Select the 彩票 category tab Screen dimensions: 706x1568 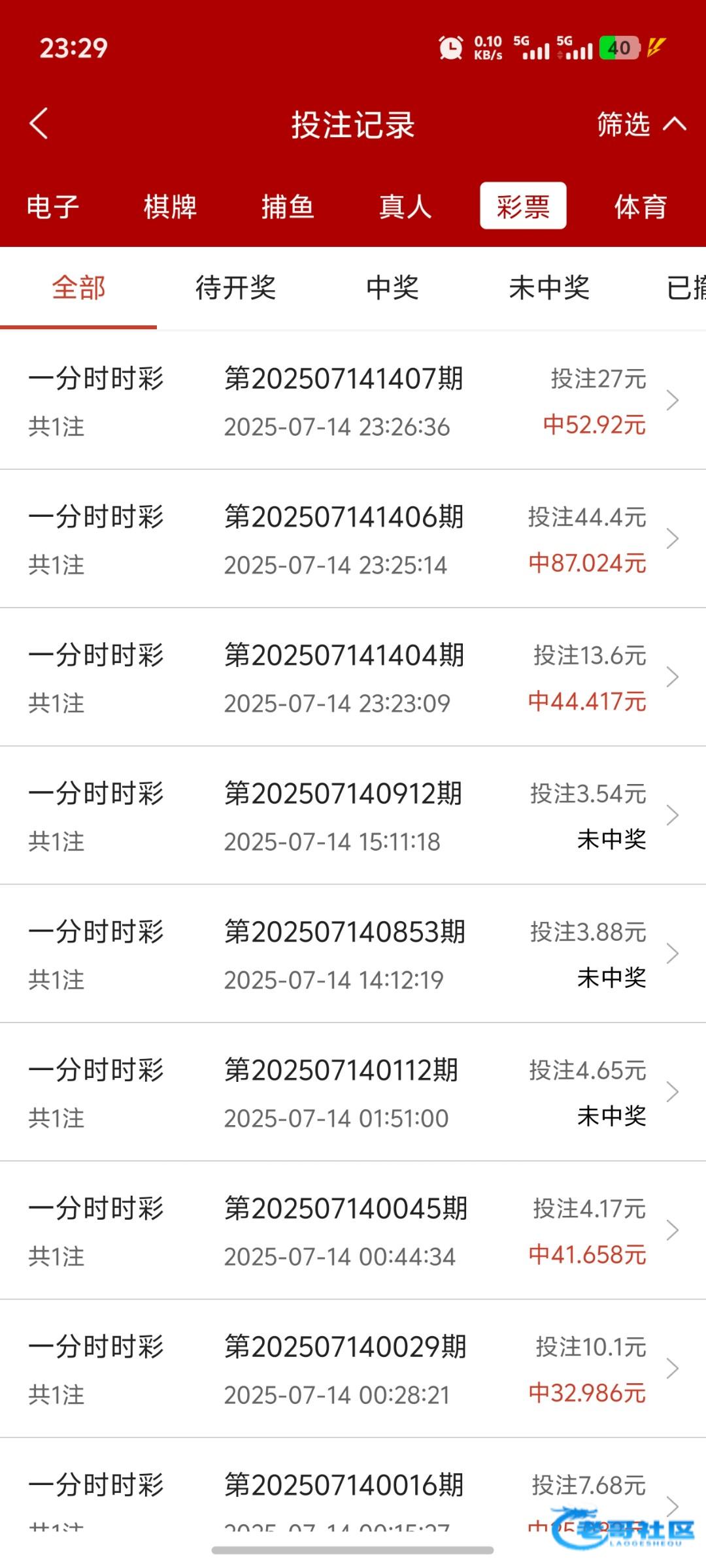click(x=523, y=206)
